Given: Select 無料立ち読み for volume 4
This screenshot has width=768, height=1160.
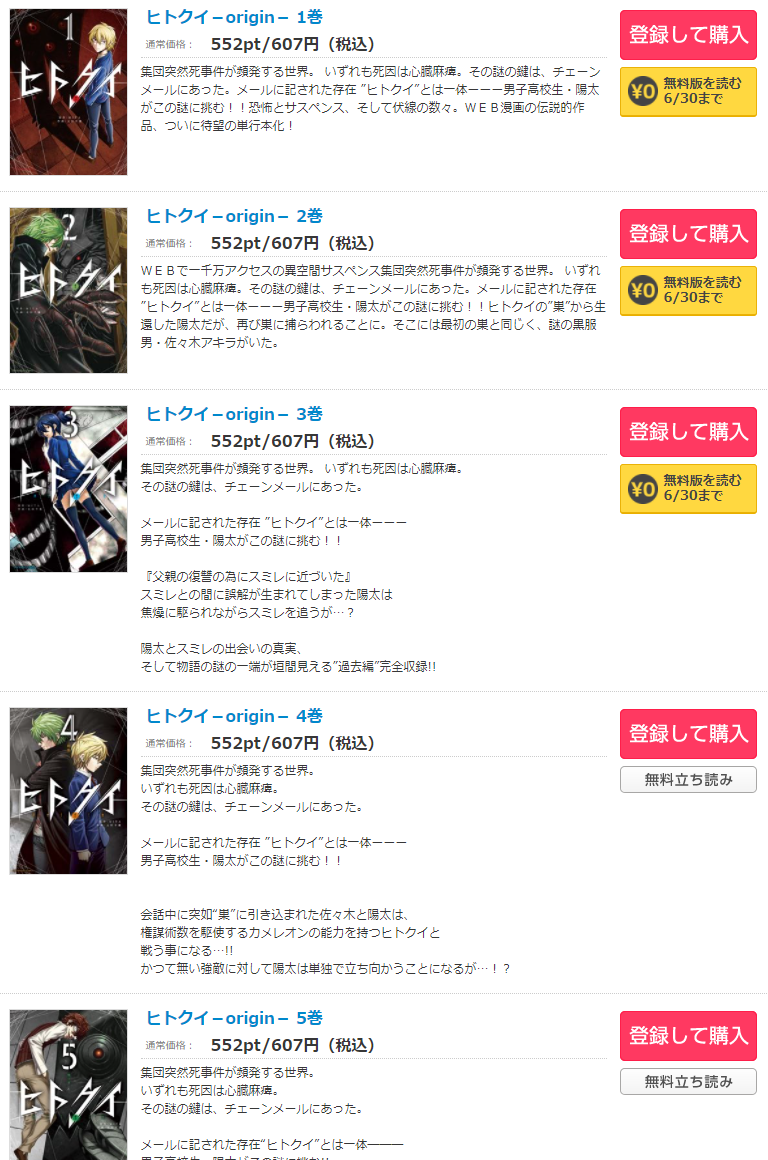Looking at the screenshot, I should (x=688, y=780).
